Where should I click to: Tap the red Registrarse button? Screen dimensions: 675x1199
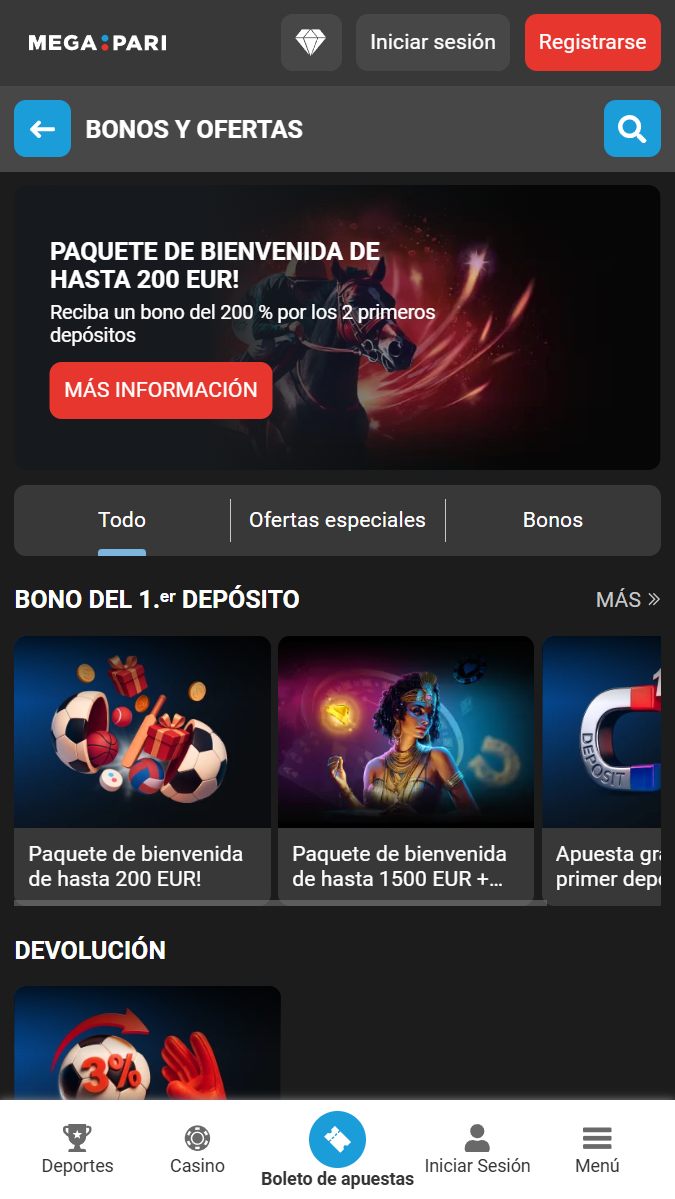point(592,43)
